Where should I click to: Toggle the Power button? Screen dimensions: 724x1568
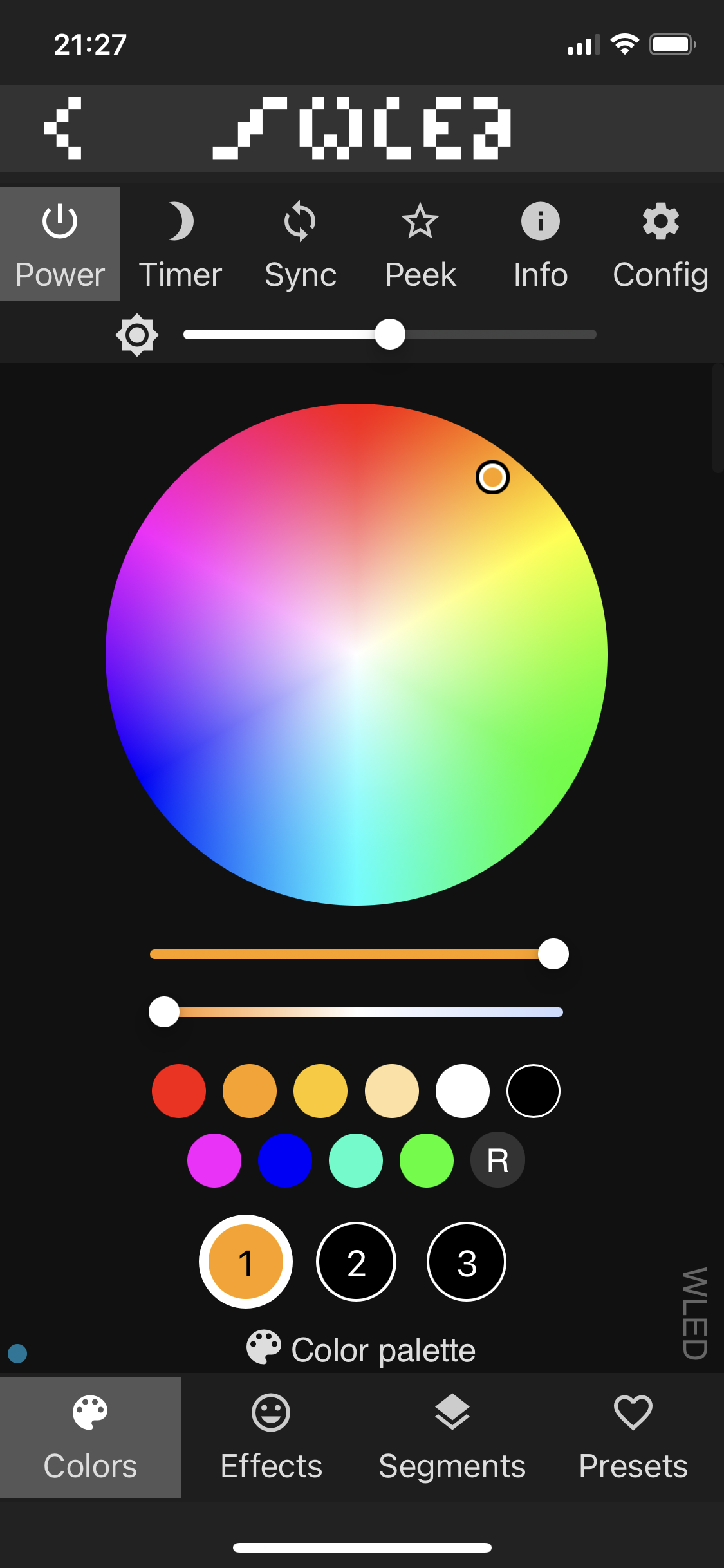click(x=60, y=245)
